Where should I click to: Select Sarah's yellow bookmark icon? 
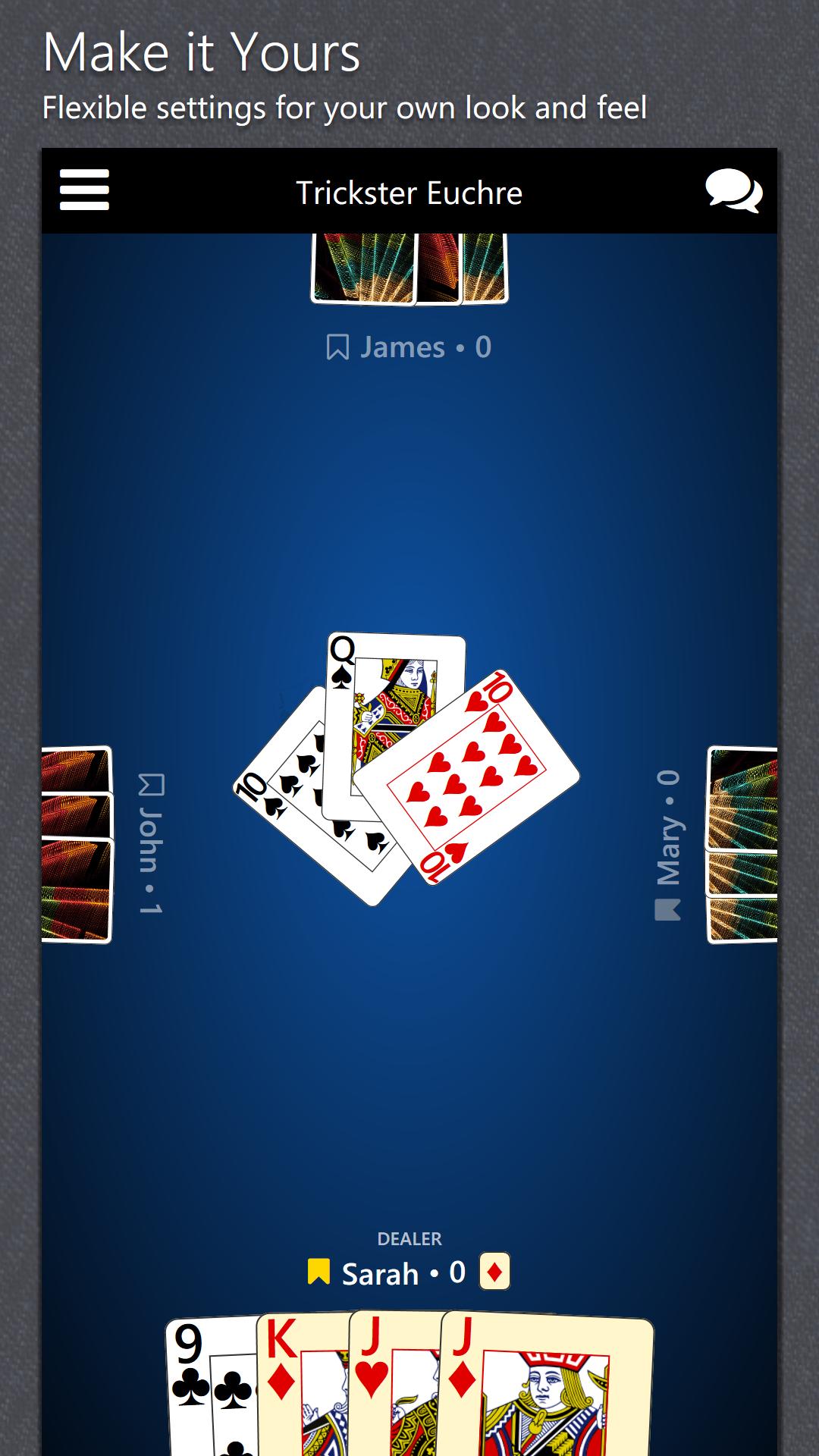pyautogui.click(x=318, y=1273)
